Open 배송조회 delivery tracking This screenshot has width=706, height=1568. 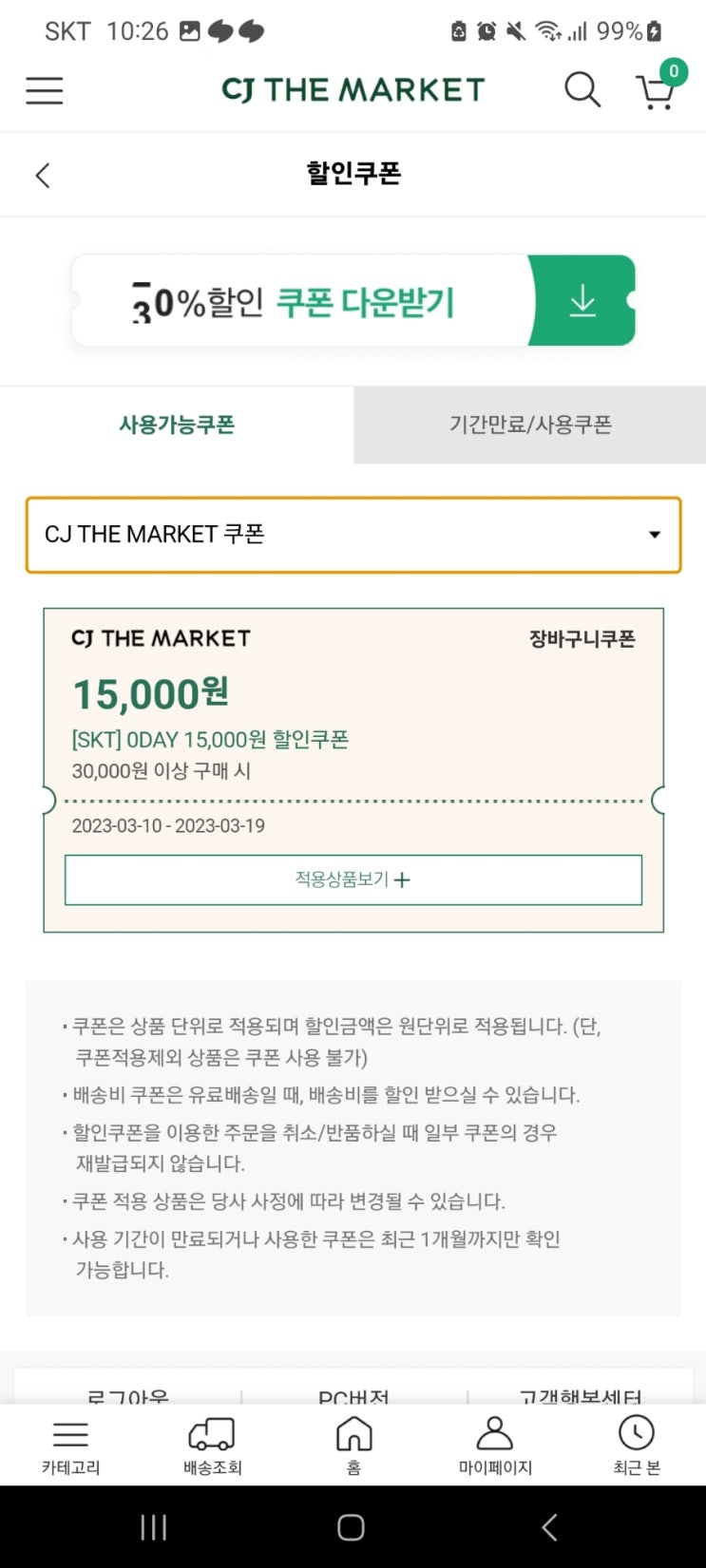point(211,1444)
